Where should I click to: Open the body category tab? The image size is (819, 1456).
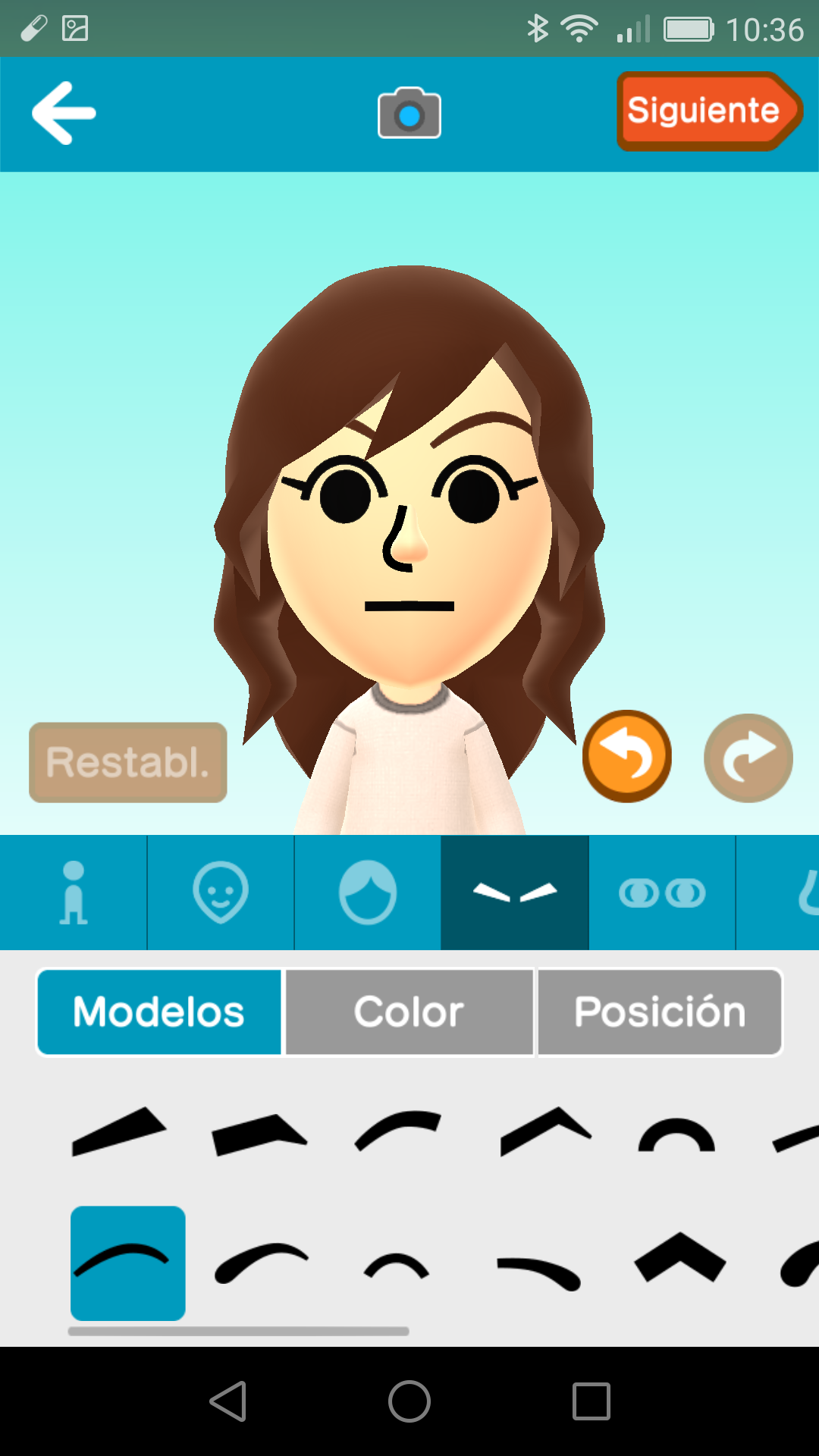pyautogui.click(x=74, y=893)
